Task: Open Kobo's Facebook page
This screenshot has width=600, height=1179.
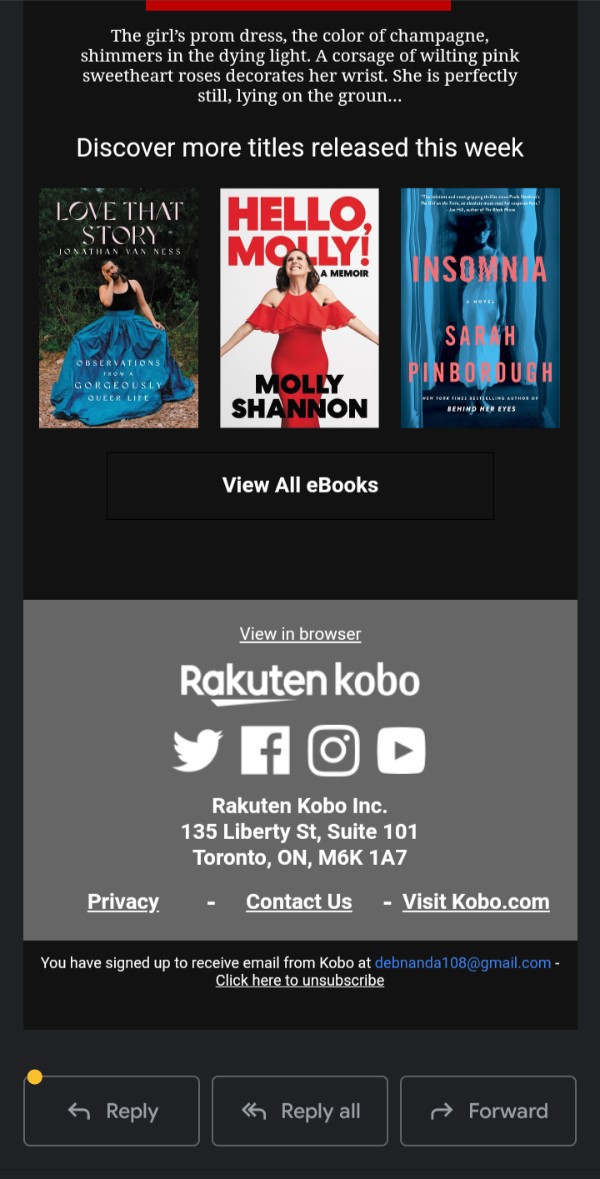Action: point(265,751)
